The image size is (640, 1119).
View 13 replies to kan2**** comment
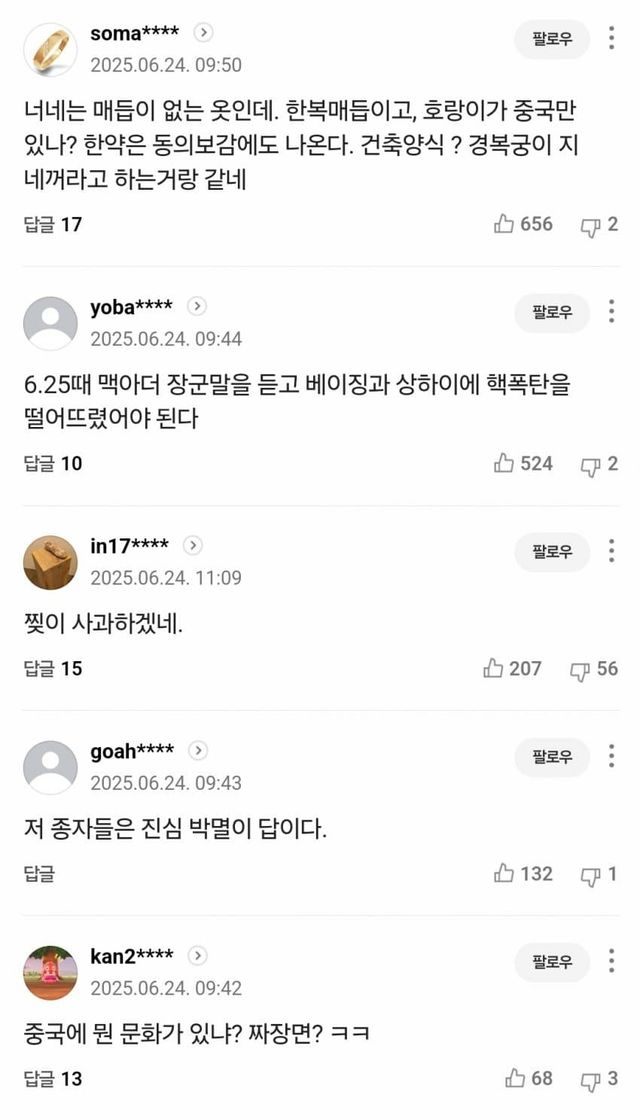coord(52,1078)
